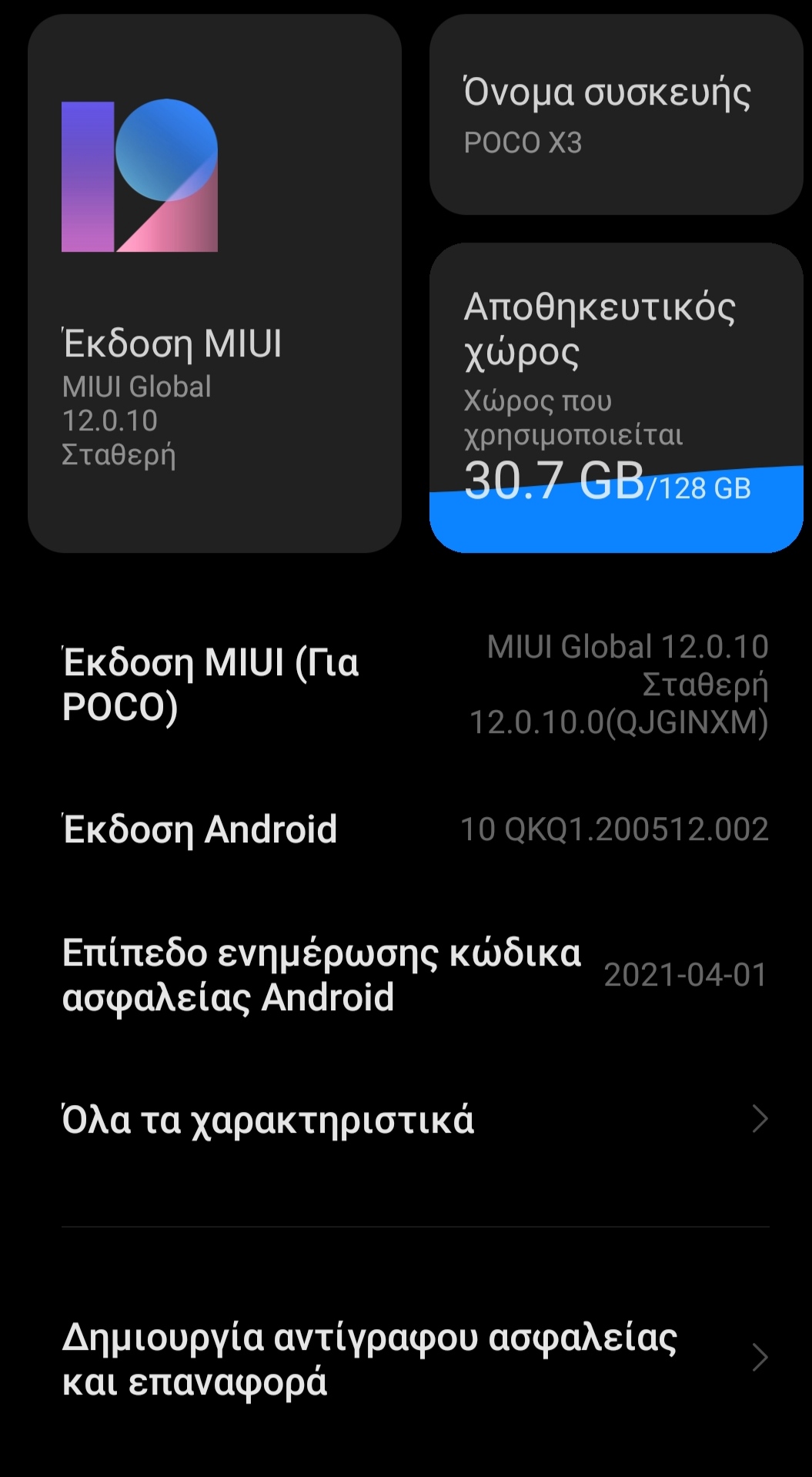
Task: Tap the Έκδοση MIUI (Για POCO) row
Action: pyautogui.click(x=416, y=685)
